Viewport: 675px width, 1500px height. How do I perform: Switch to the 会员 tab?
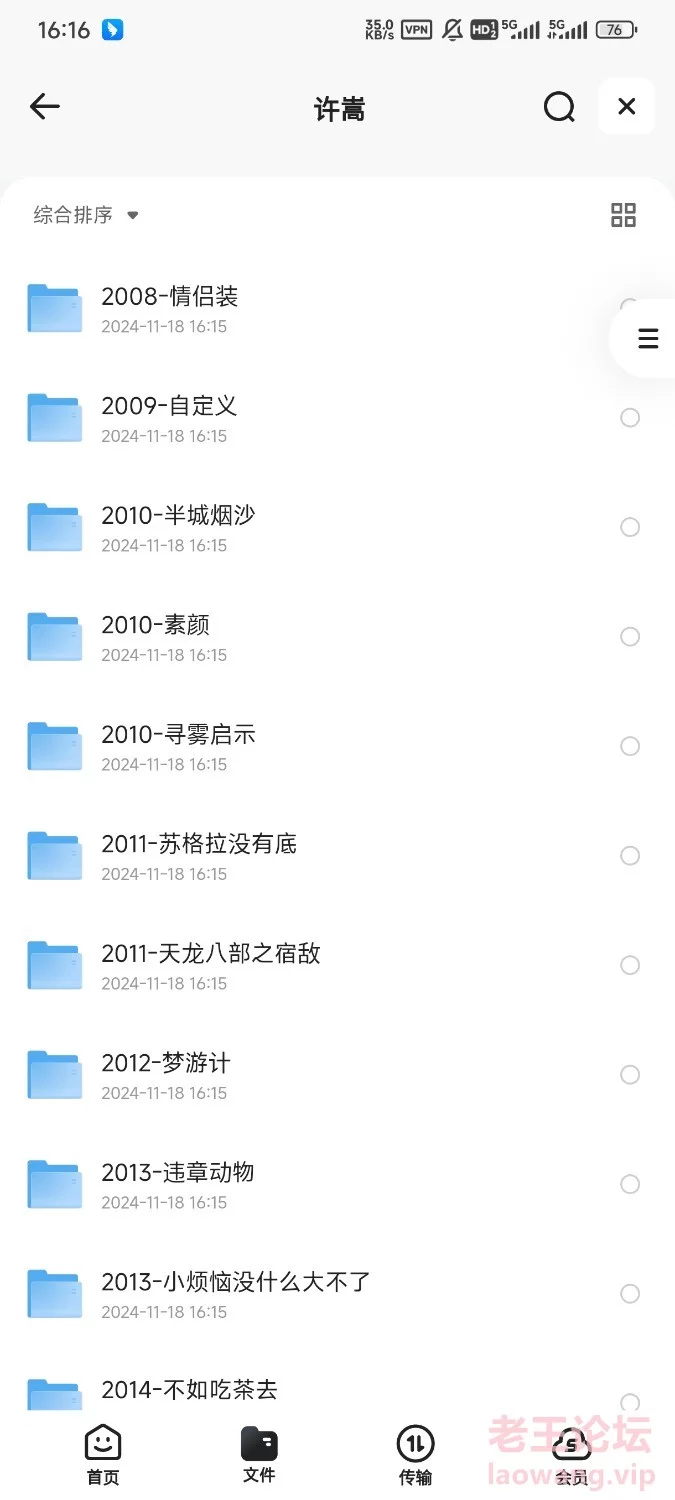coord(571,1455)
